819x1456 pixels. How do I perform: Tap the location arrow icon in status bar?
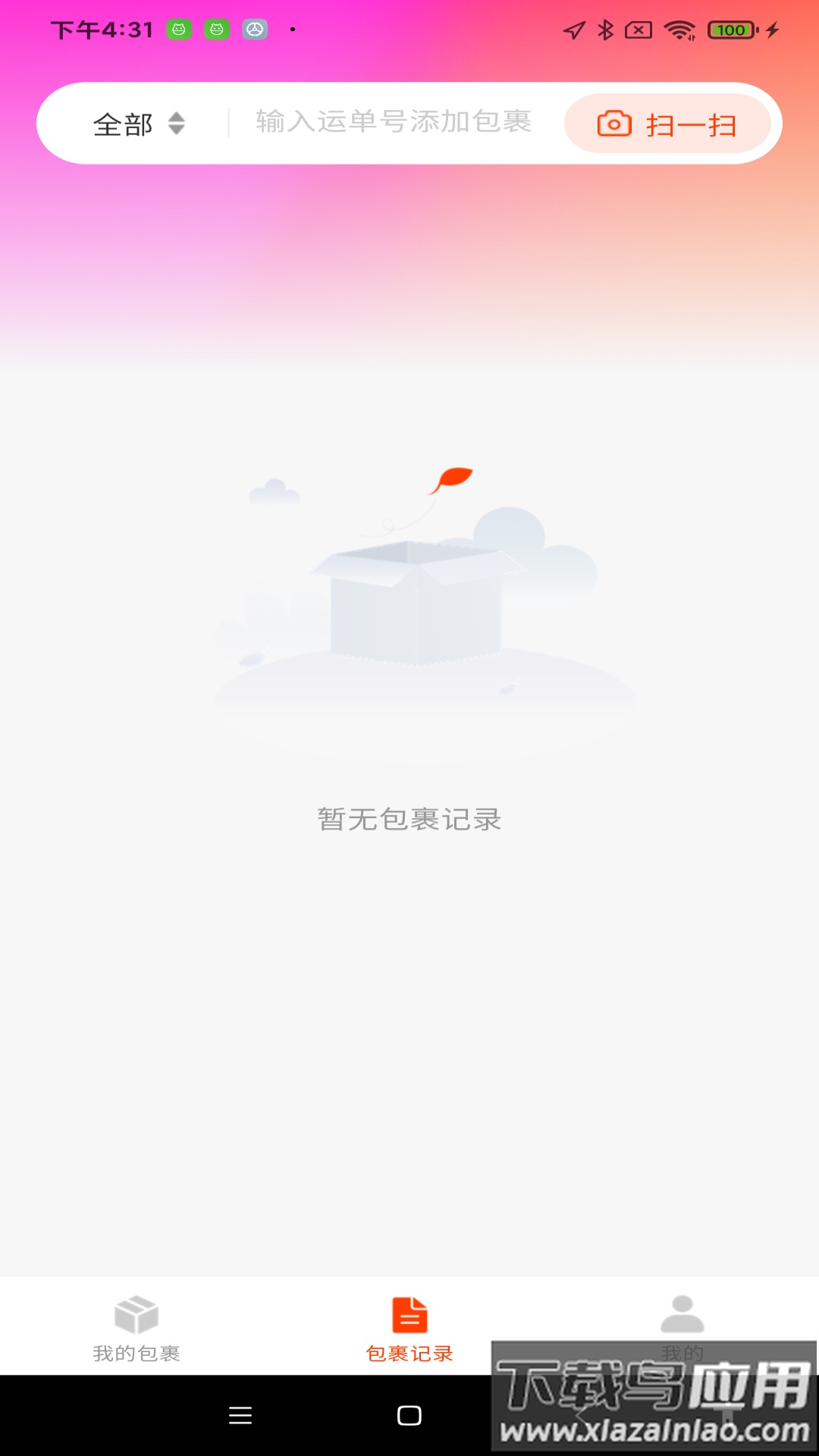click(x=573, y=30)
